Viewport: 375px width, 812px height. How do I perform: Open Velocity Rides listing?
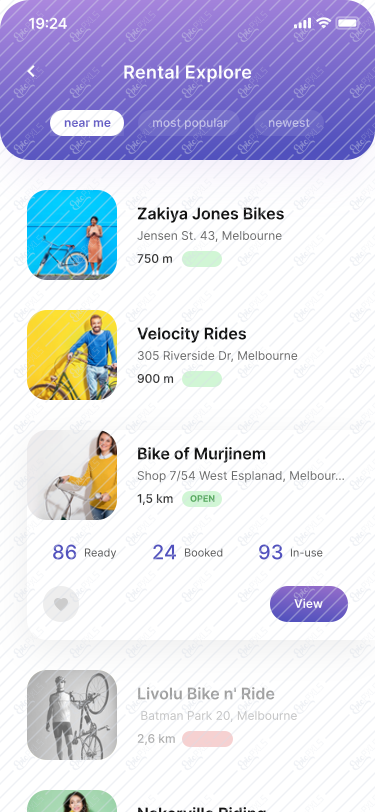pyautogui.click(x=188, y=355)
